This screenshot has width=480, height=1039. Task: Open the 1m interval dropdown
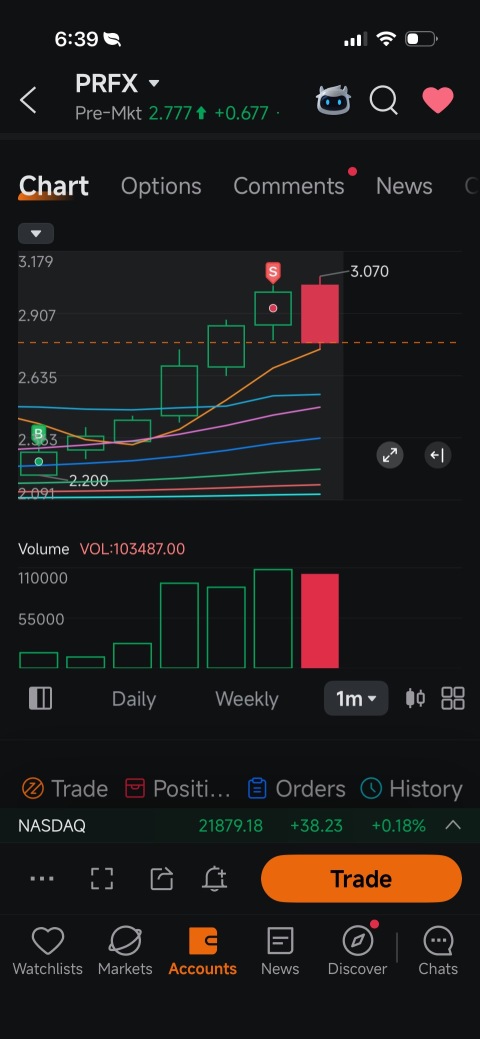356,698
